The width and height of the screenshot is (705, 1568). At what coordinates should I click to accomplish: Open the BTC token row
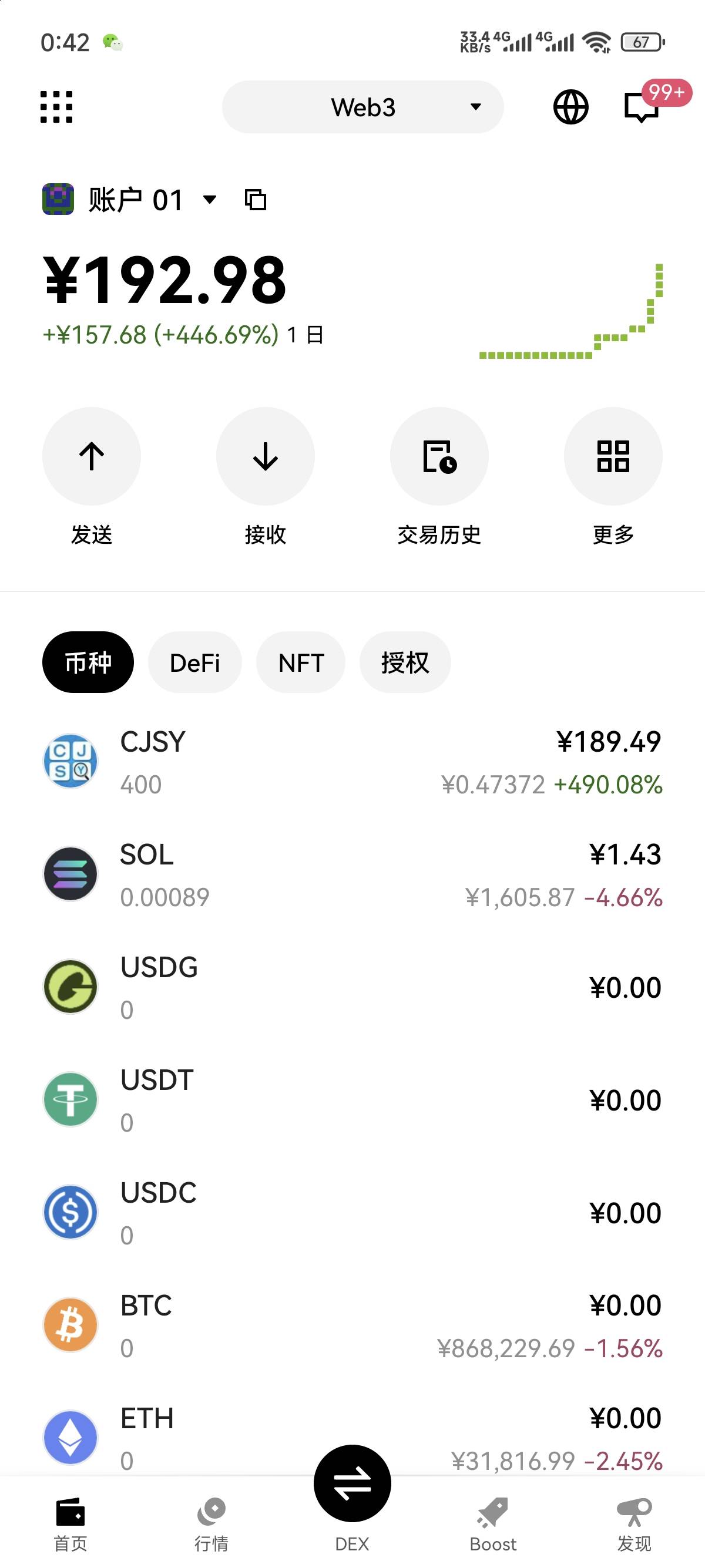(352, 1325)
